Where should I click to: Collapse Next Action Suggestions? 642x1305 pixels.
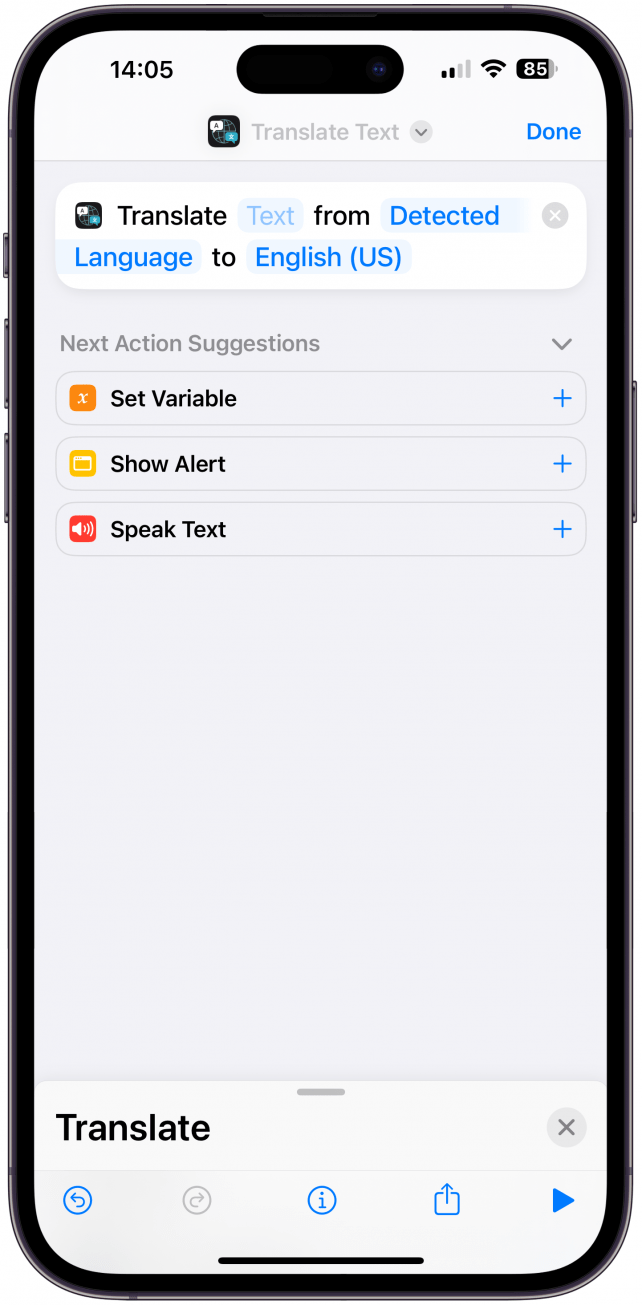pos(562,344)
